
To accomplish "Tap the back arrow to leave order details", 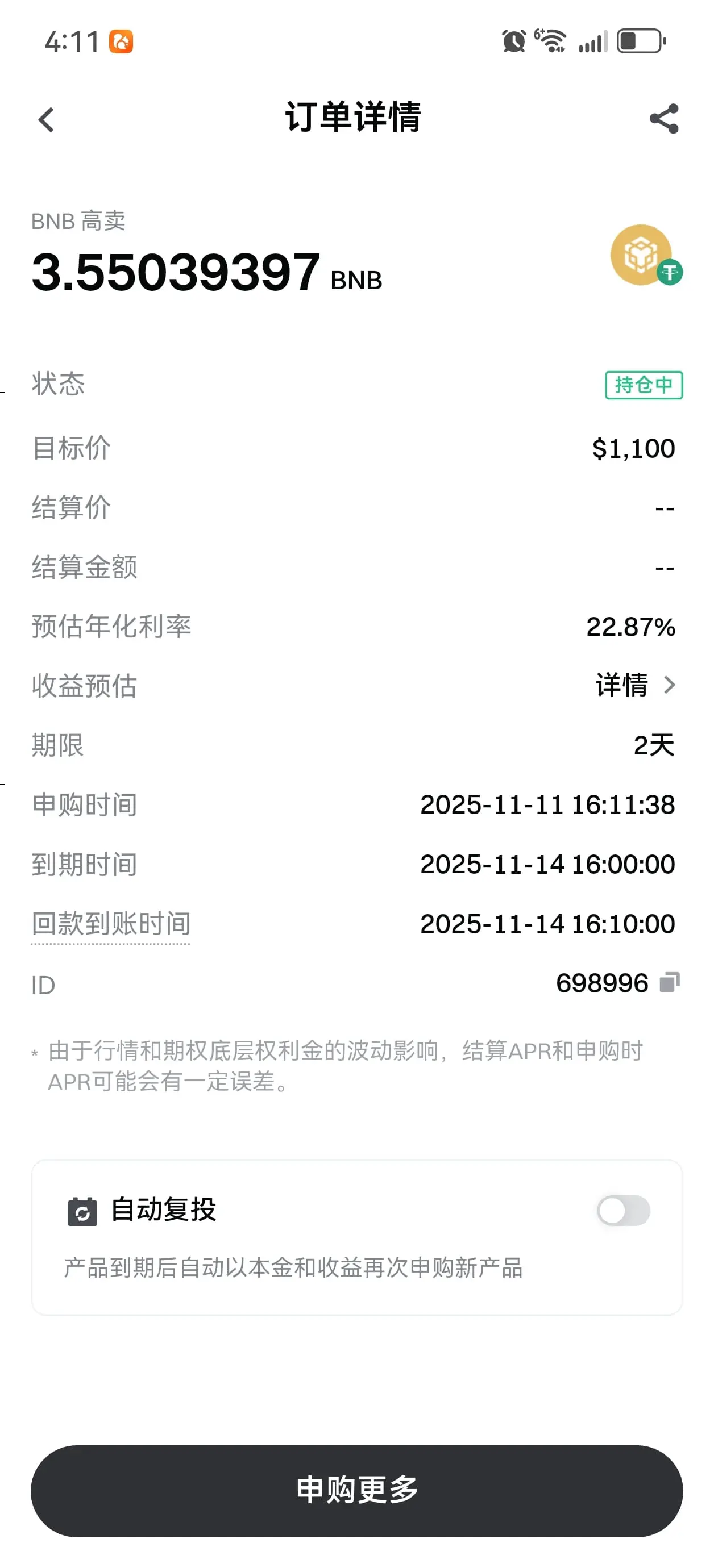I will (45, 119).
